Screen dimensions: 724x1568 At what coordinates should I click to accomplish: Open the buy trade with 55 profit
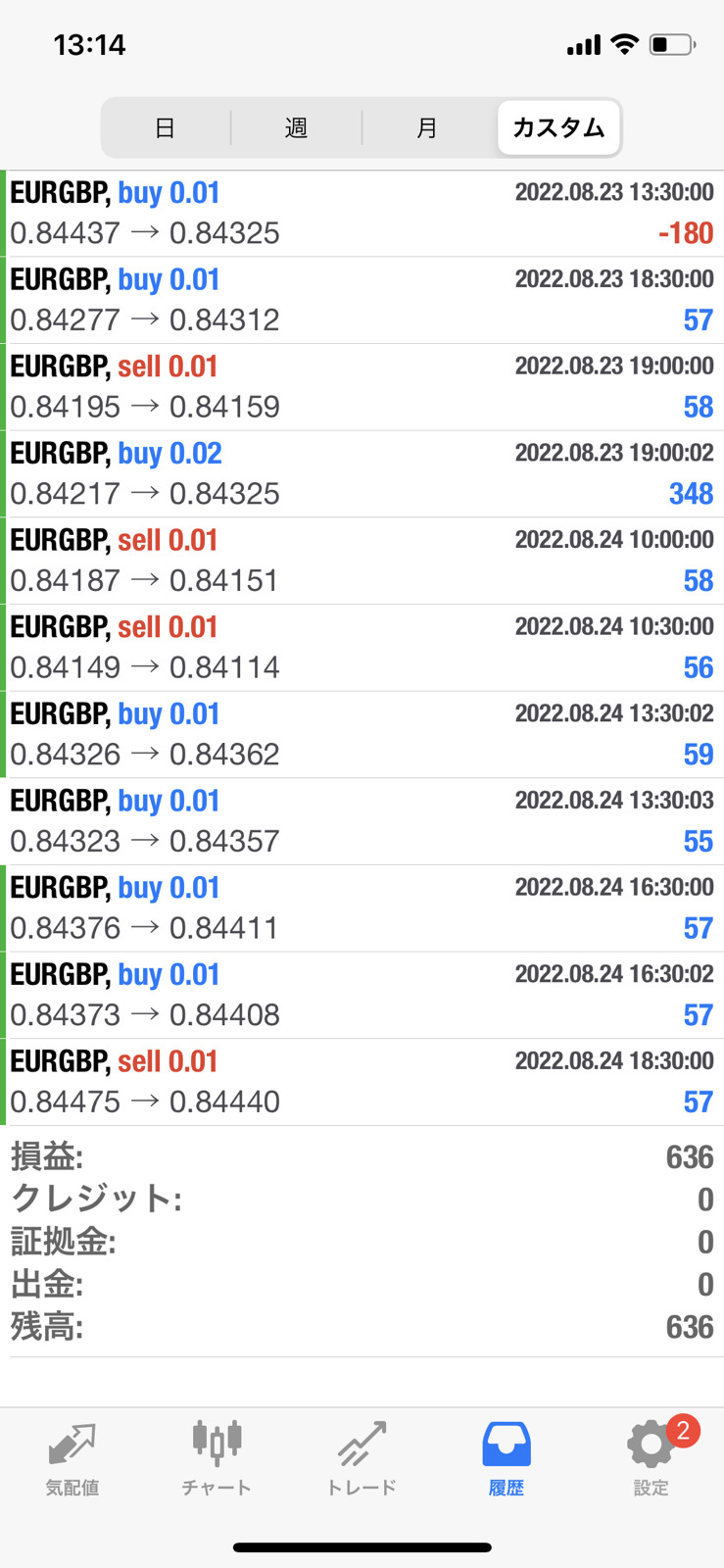point(362,822)
